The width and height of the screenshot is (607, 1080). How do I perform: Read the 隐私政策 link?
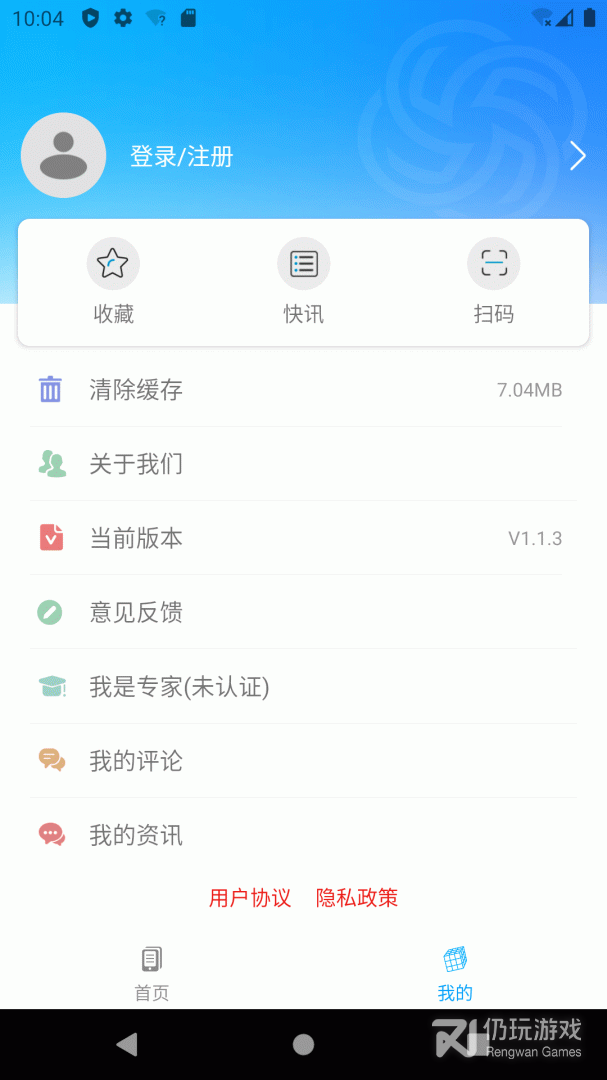357,898
